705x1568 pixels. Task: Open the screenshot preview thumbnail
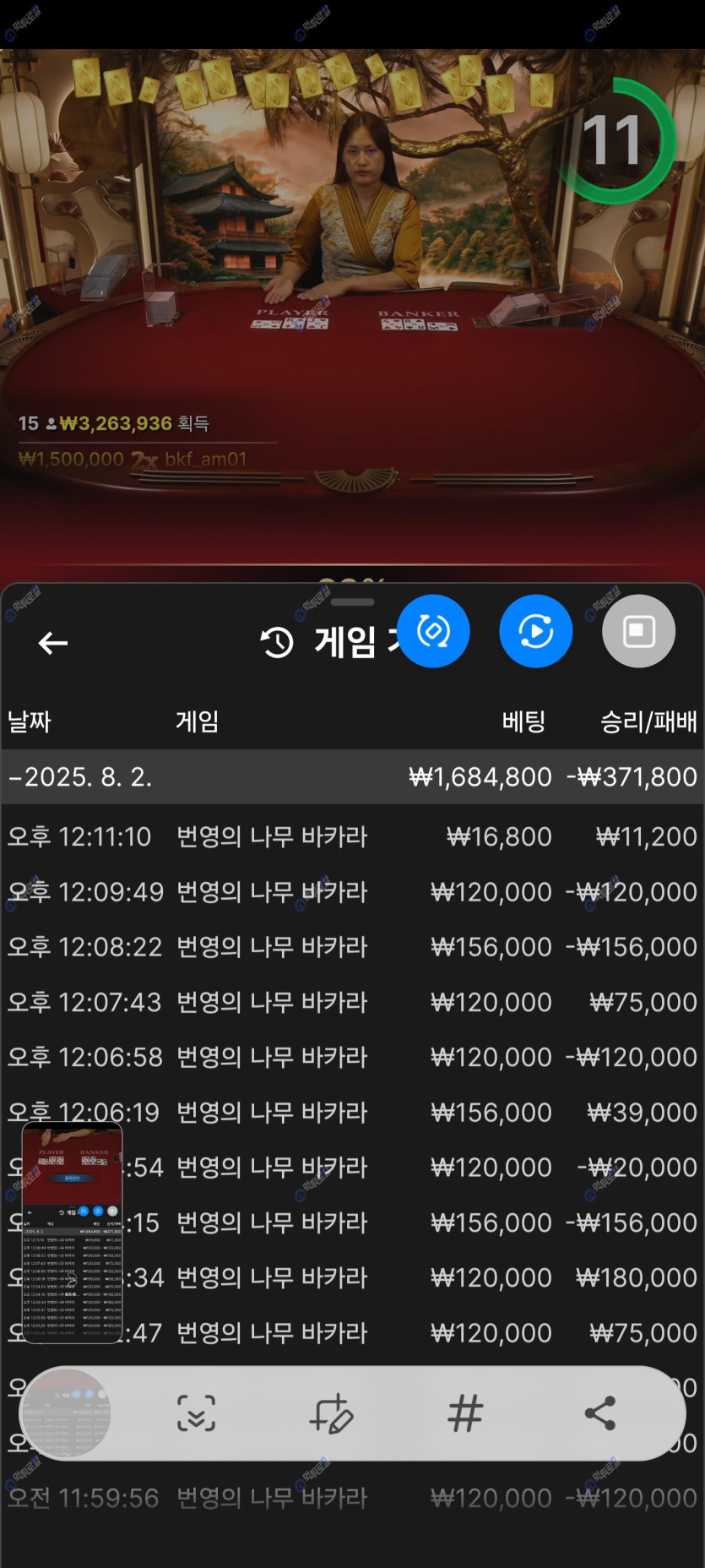72,1232
